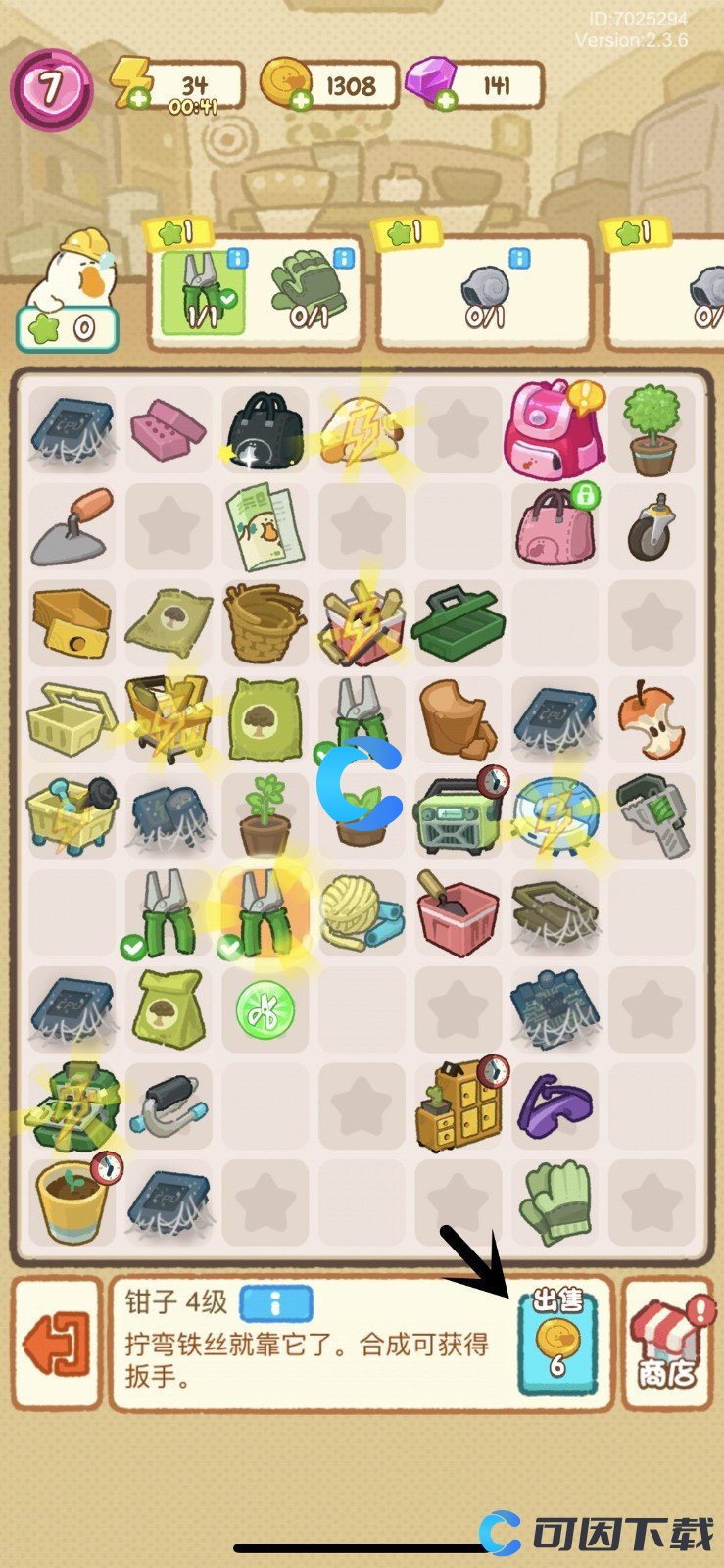Screen dimensions: 724x1568
Task: Select the purple sunglasses item
Action: coord(555,1103)
